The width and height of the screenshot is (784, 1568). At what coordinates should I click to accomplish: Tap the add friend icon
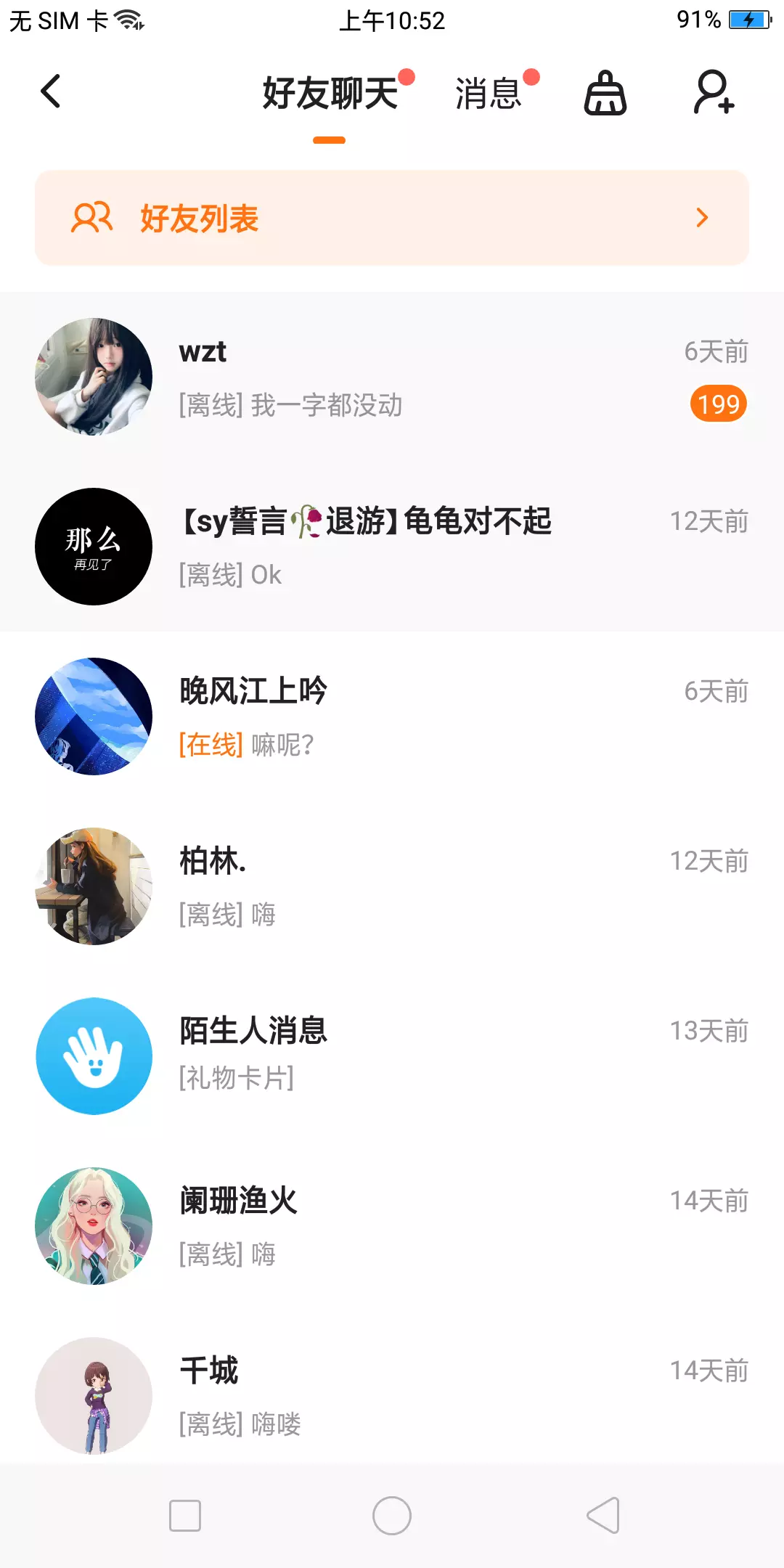coord(714,92)
